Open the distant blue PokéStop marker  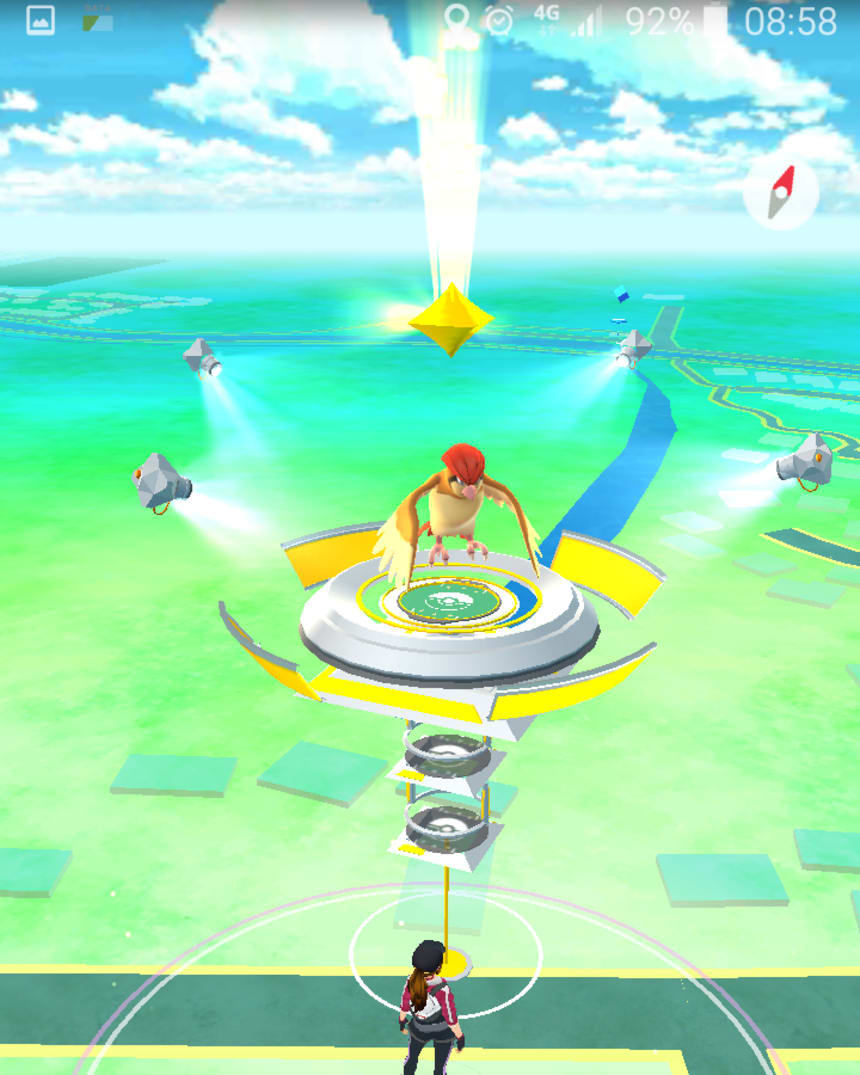point(620,295)
